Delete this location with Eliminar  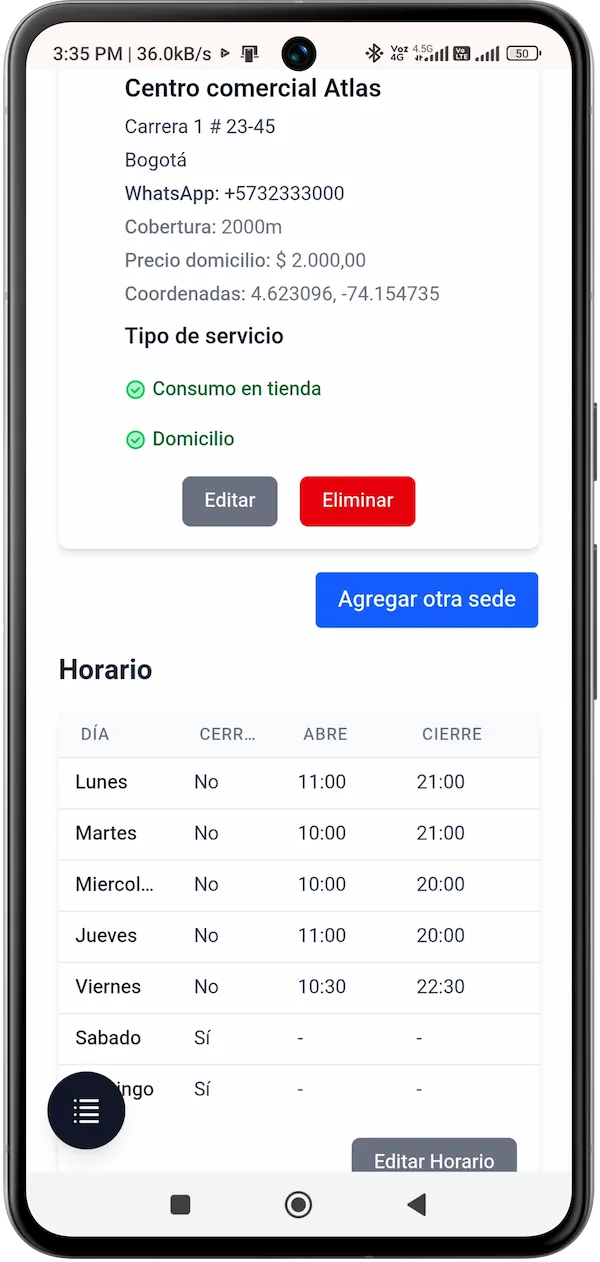pyautogui.click(x=357, y=501)
